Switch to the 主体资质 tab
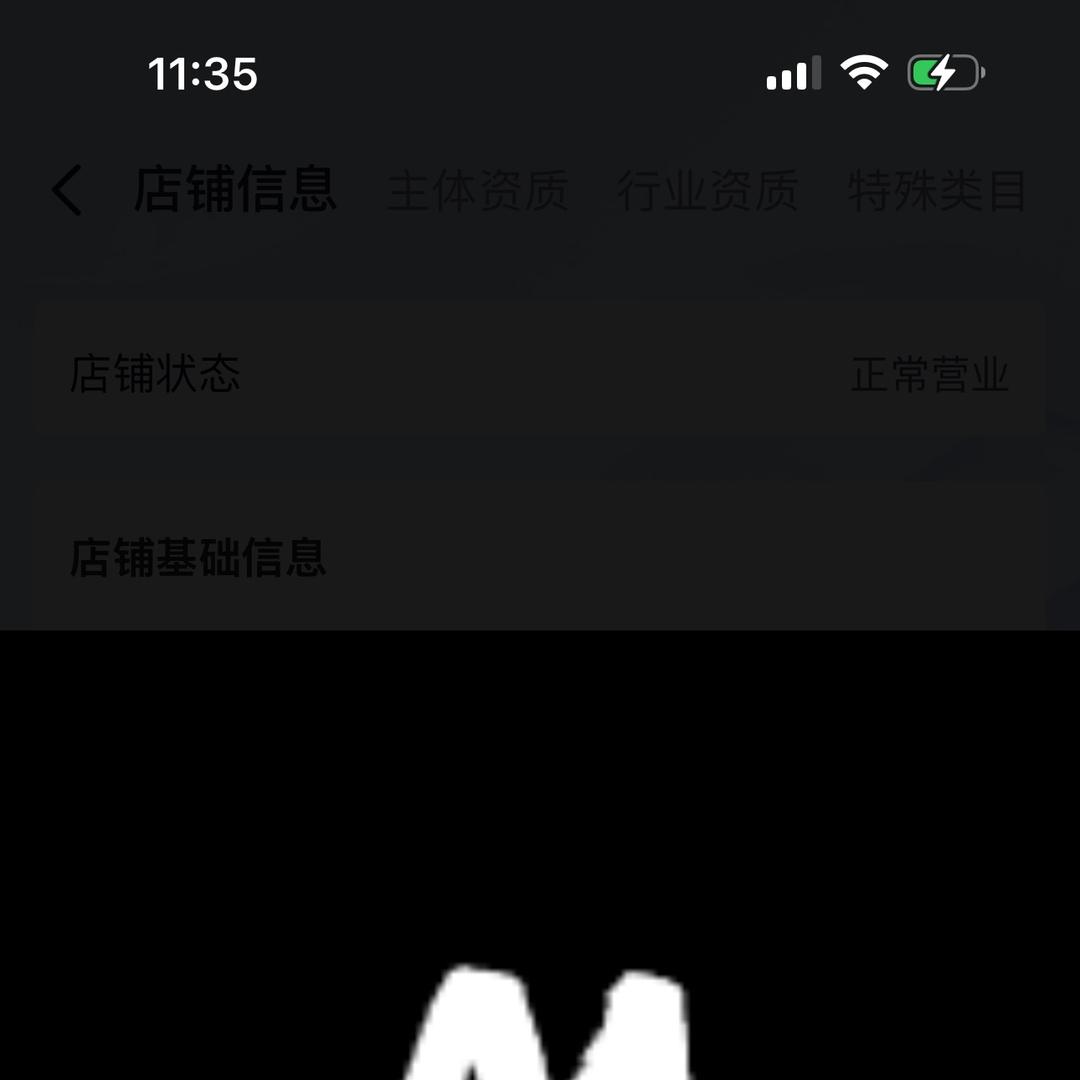 click(x=478, y=191)
